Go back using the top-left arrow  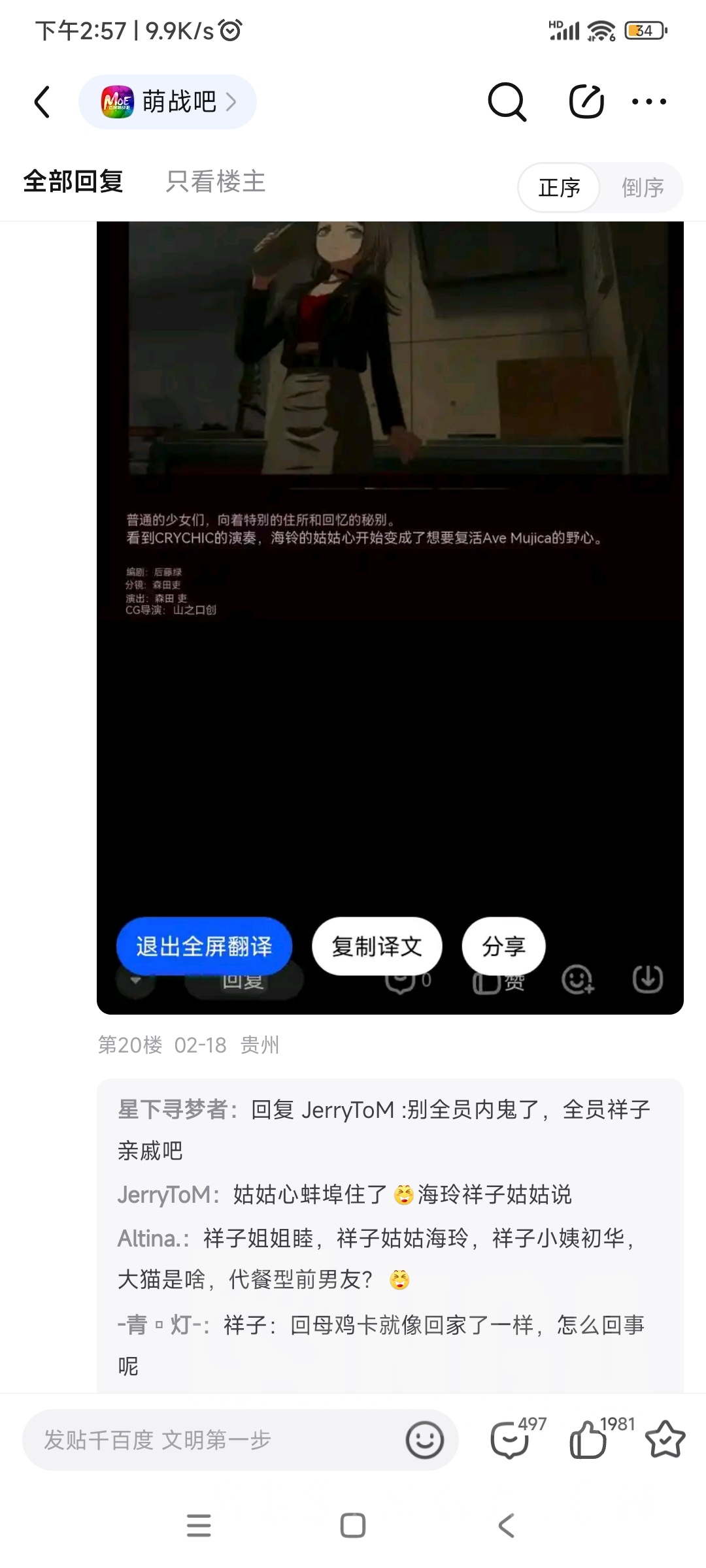click(x=42, y=102)
